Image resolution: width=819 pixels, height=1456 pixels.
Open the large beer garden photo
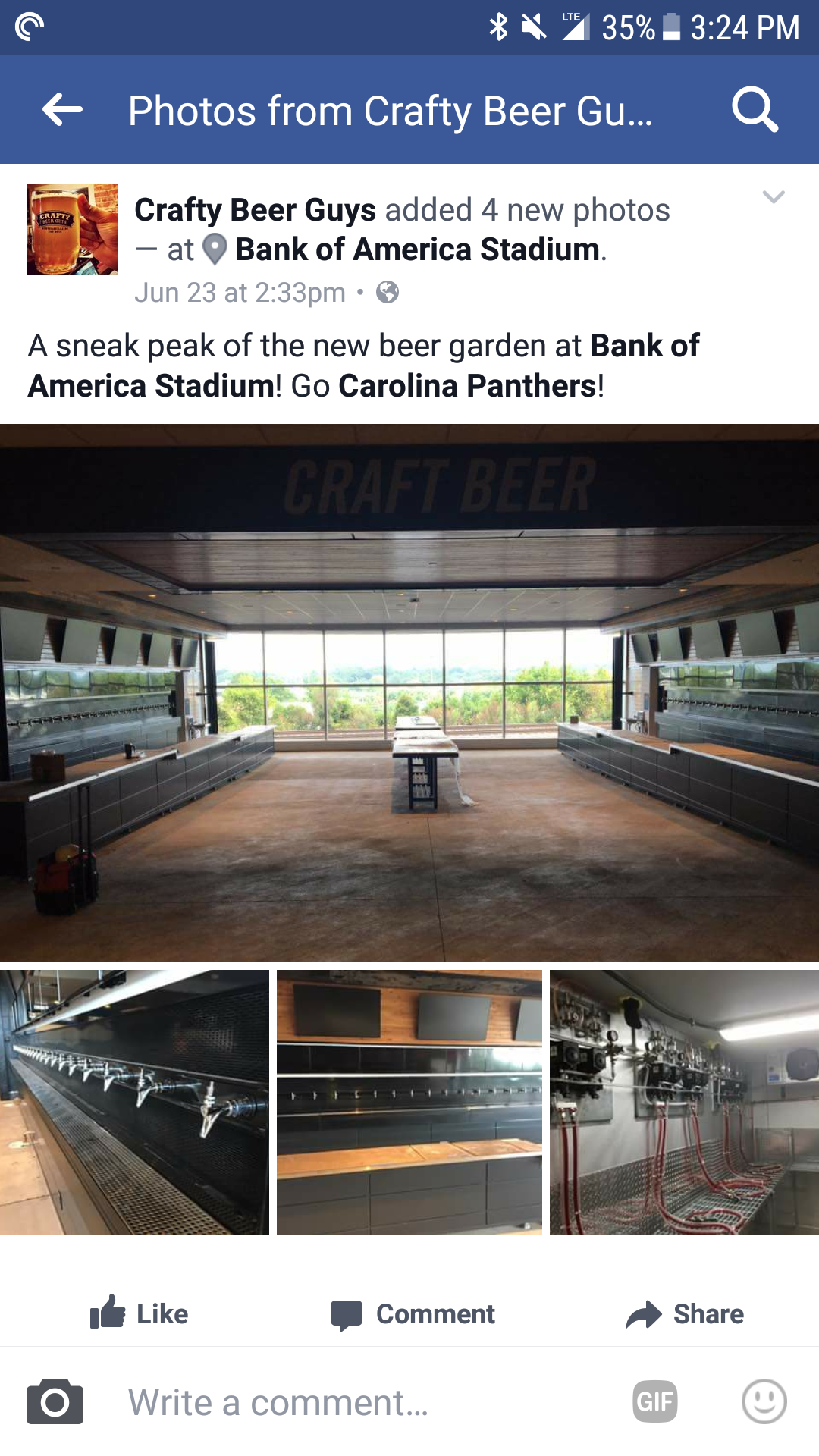point(409,692)
